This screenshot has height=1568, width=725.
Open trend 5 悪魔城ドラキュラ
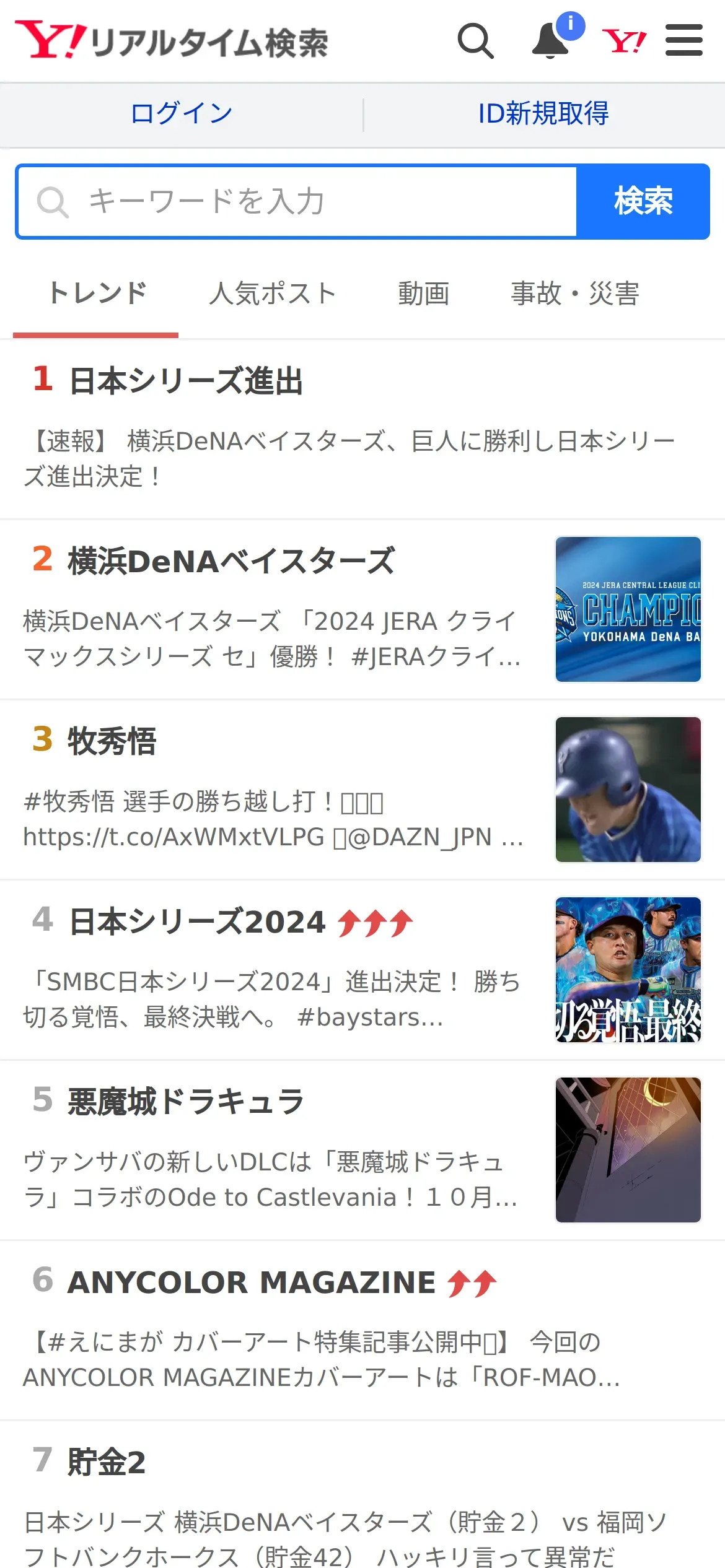(186, 1102)
